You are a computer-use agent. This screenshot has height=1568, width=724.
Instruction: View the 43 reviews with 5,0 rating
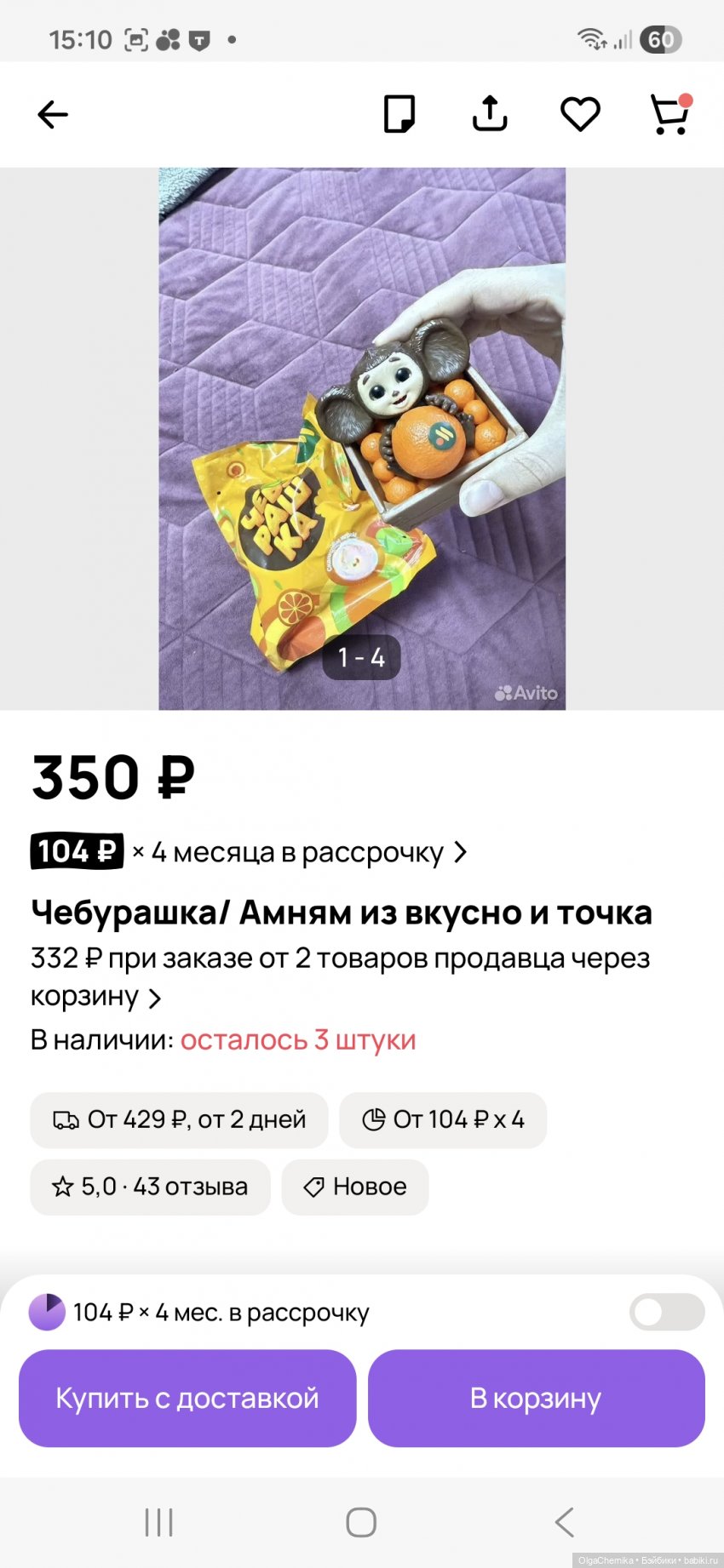tap(150, 1187)
